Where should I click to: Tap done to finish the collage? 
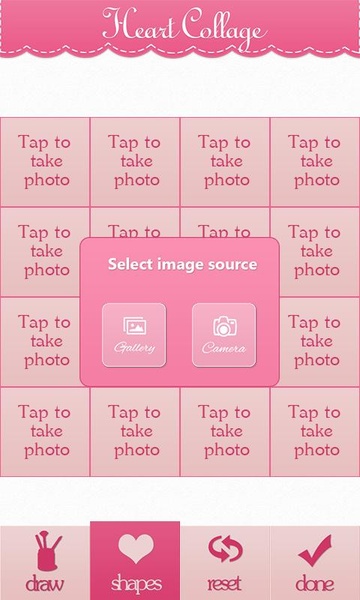pos(315,562)
